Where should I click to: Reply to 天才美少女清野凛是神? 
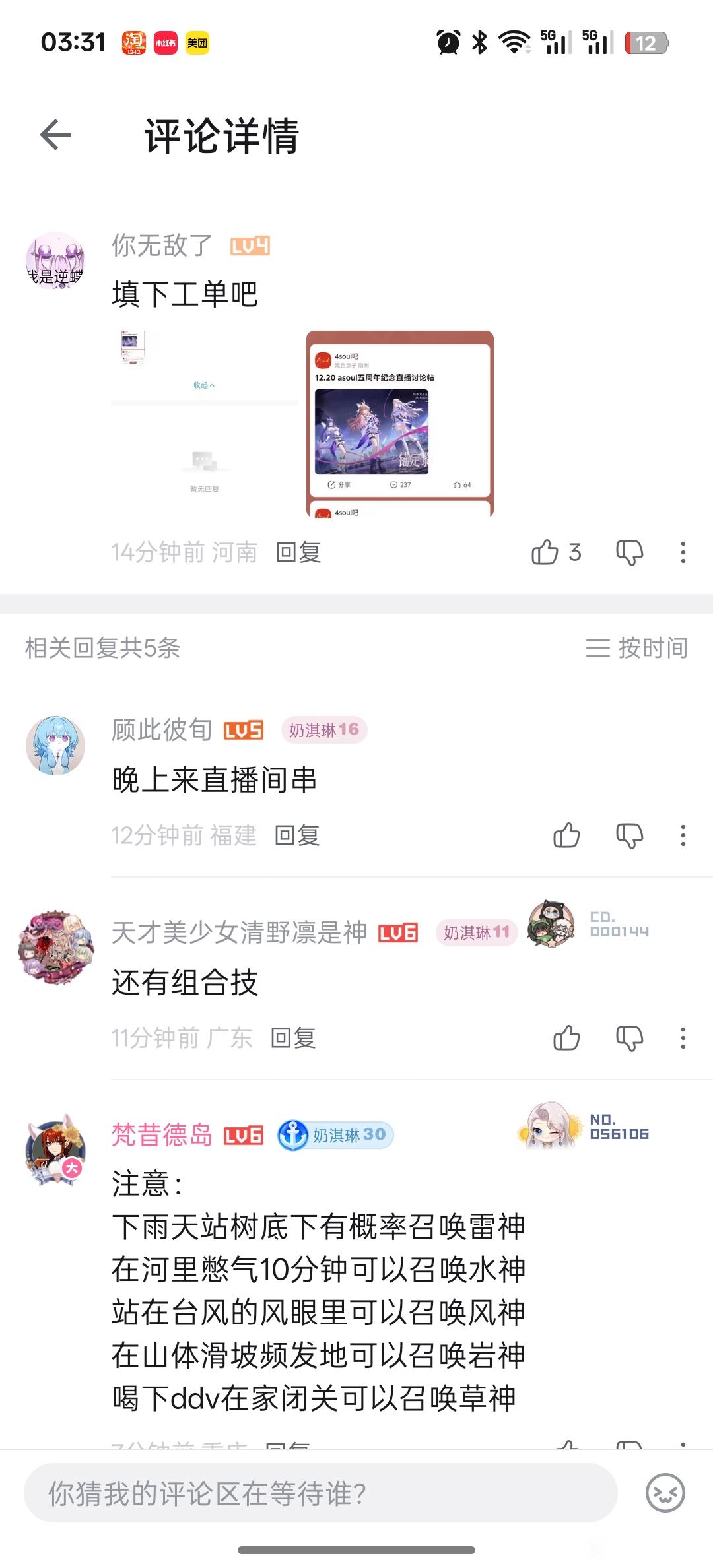293,1038
